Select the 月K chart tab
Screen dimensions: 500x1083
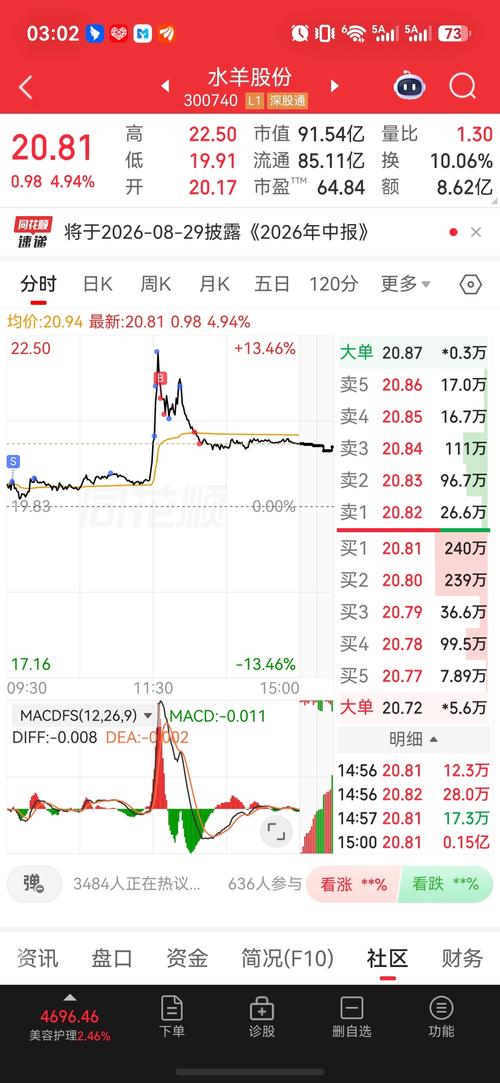click(x=214, y=284)
